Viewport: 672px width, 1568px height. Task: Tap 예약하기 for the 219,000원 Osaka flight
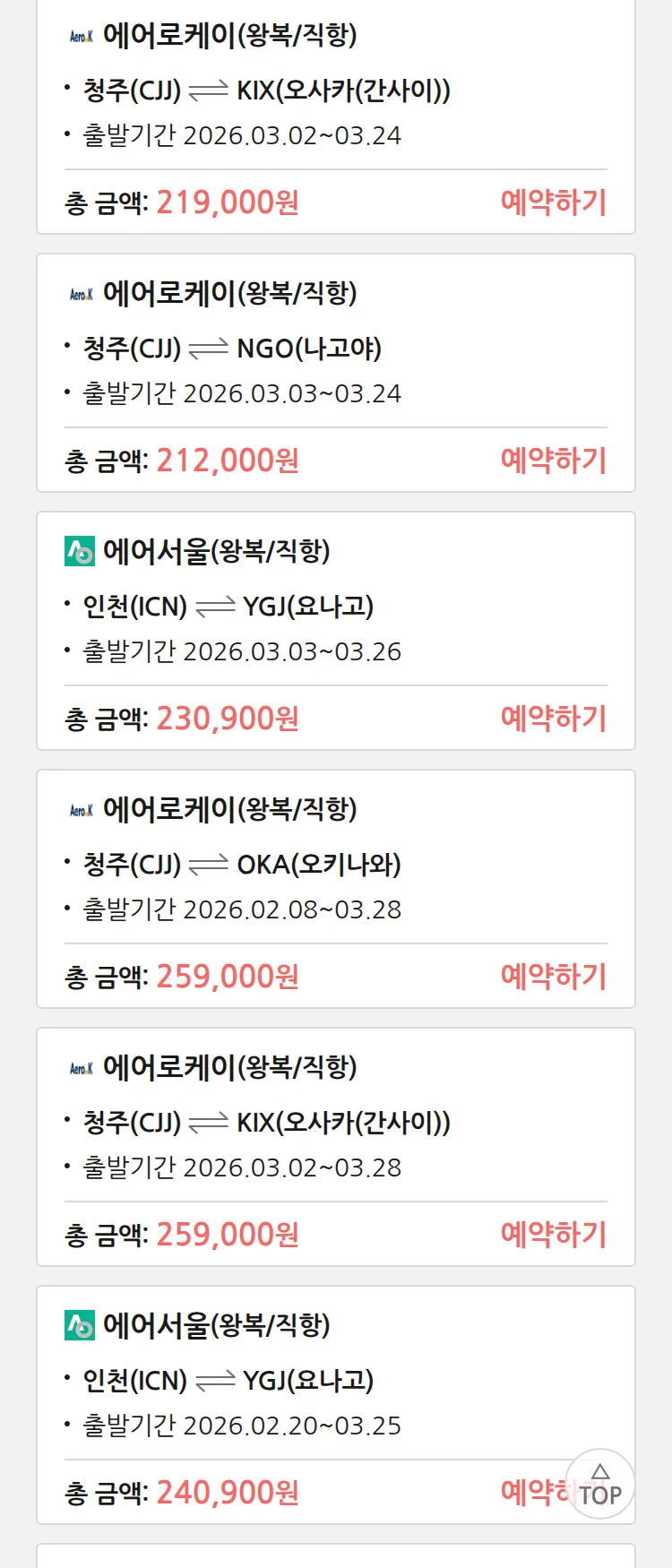553,202
